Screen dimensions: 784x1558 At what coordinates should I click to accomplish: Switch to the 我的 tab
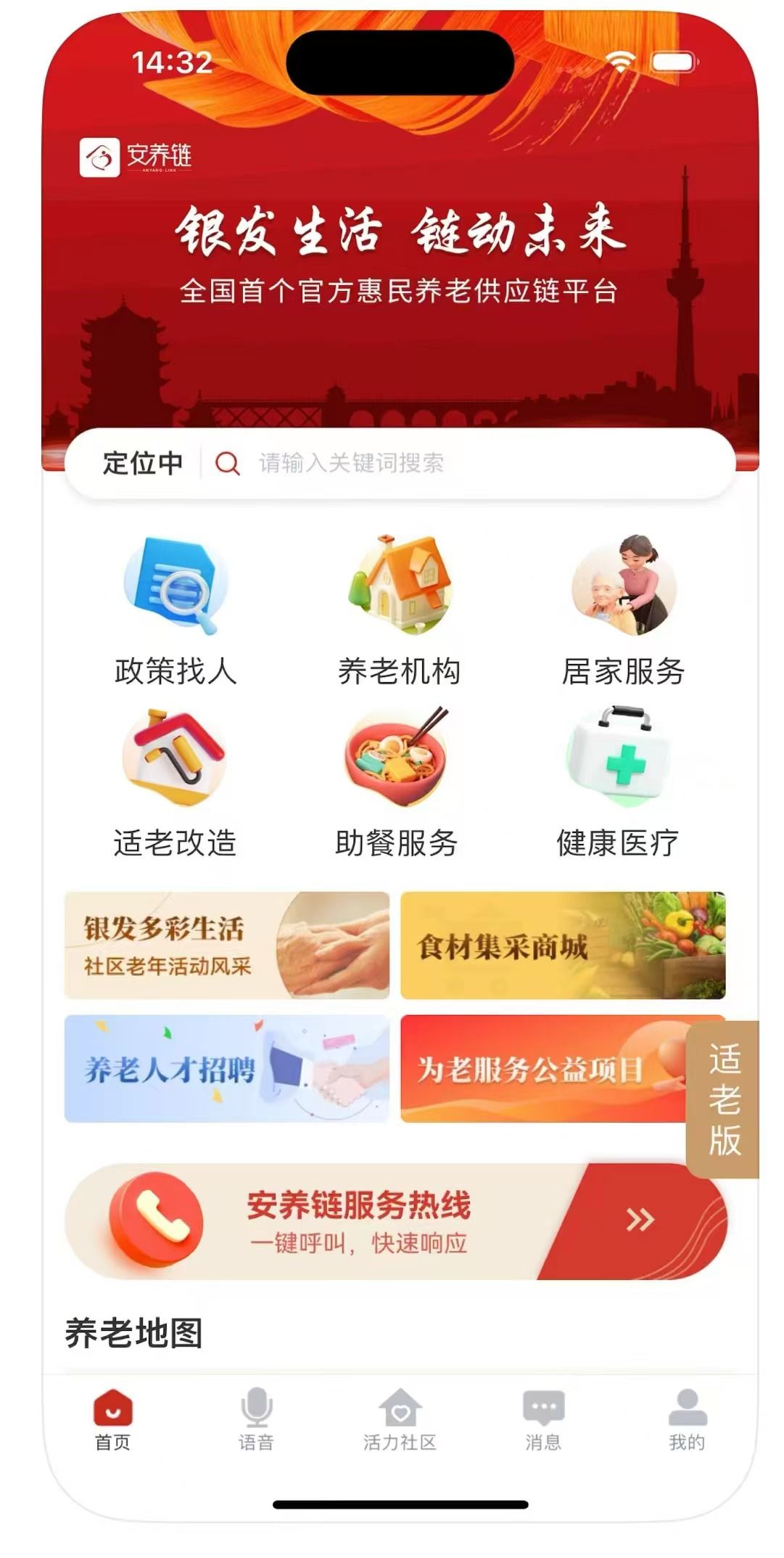click(x=687, y=1420)
